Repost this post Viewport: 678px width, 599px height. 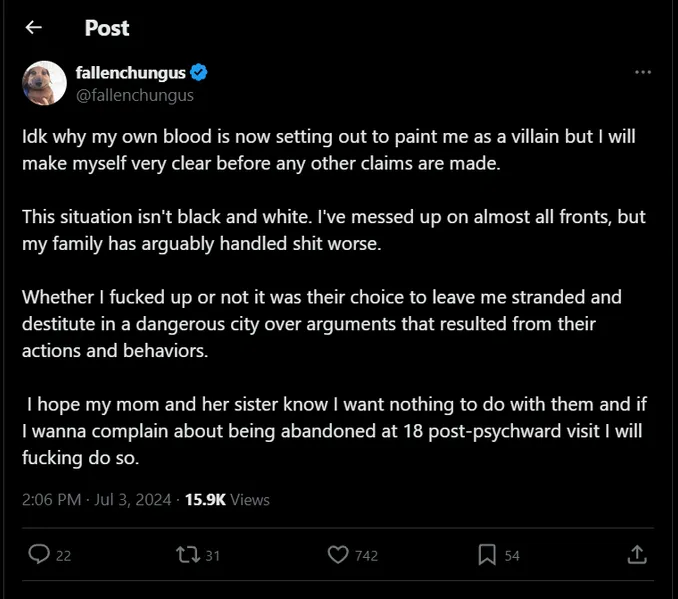click(x=187, y=554)
